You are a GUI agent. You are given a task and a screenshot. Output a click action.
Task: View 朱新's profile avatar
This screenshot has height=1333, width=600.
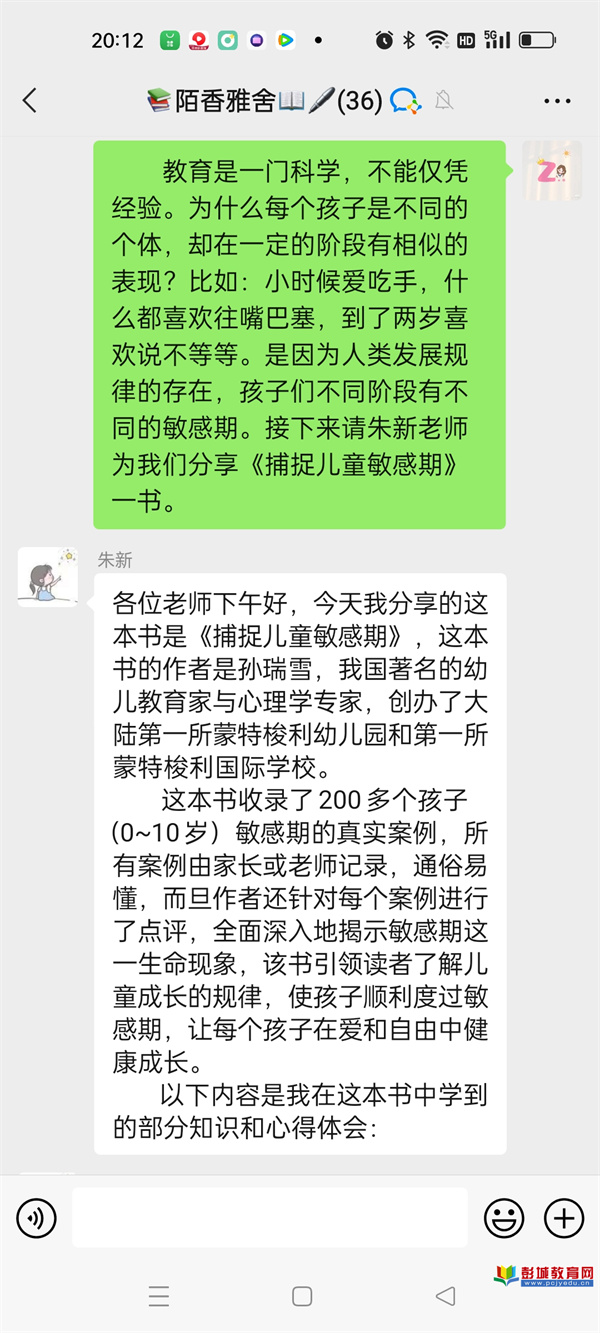pos(47,577)
